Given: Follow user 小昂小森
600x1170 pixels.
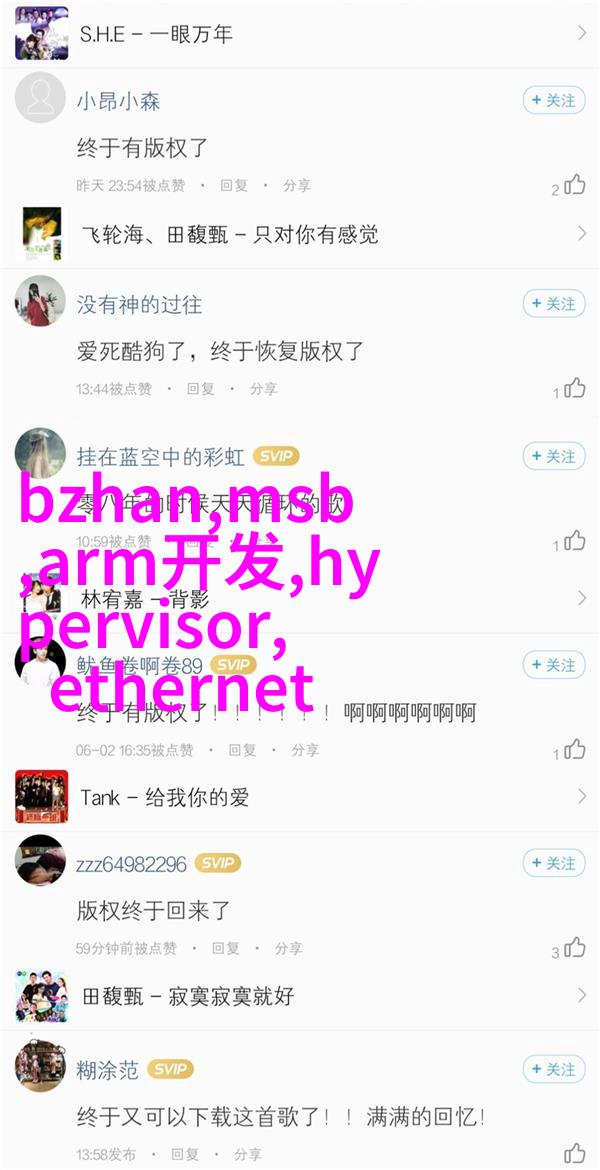Looking at the screenshot, I should [x=553, y=100].
